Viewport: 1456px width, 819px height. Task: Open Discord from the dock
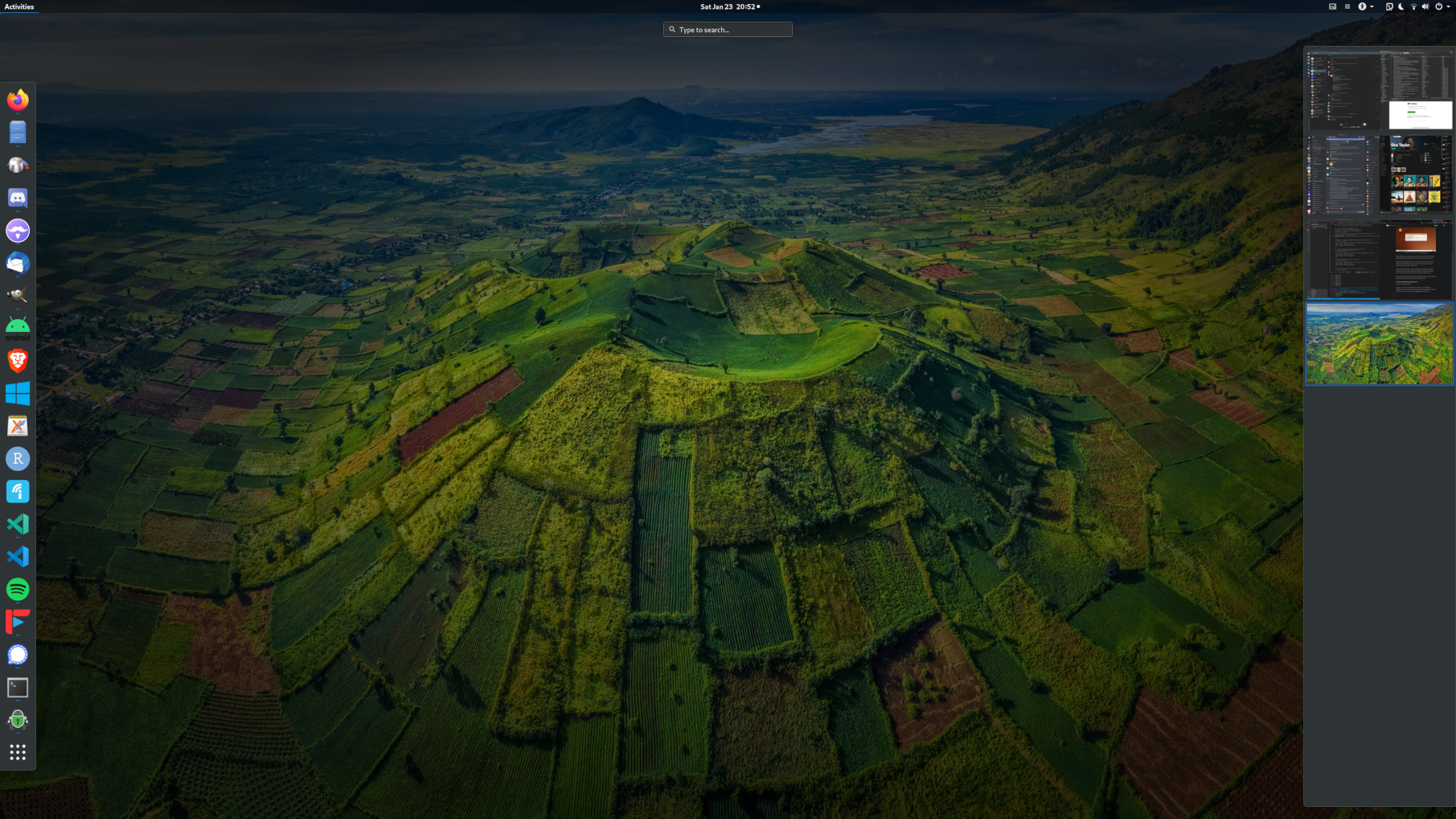pyautogui.click(x=18, y=198)
